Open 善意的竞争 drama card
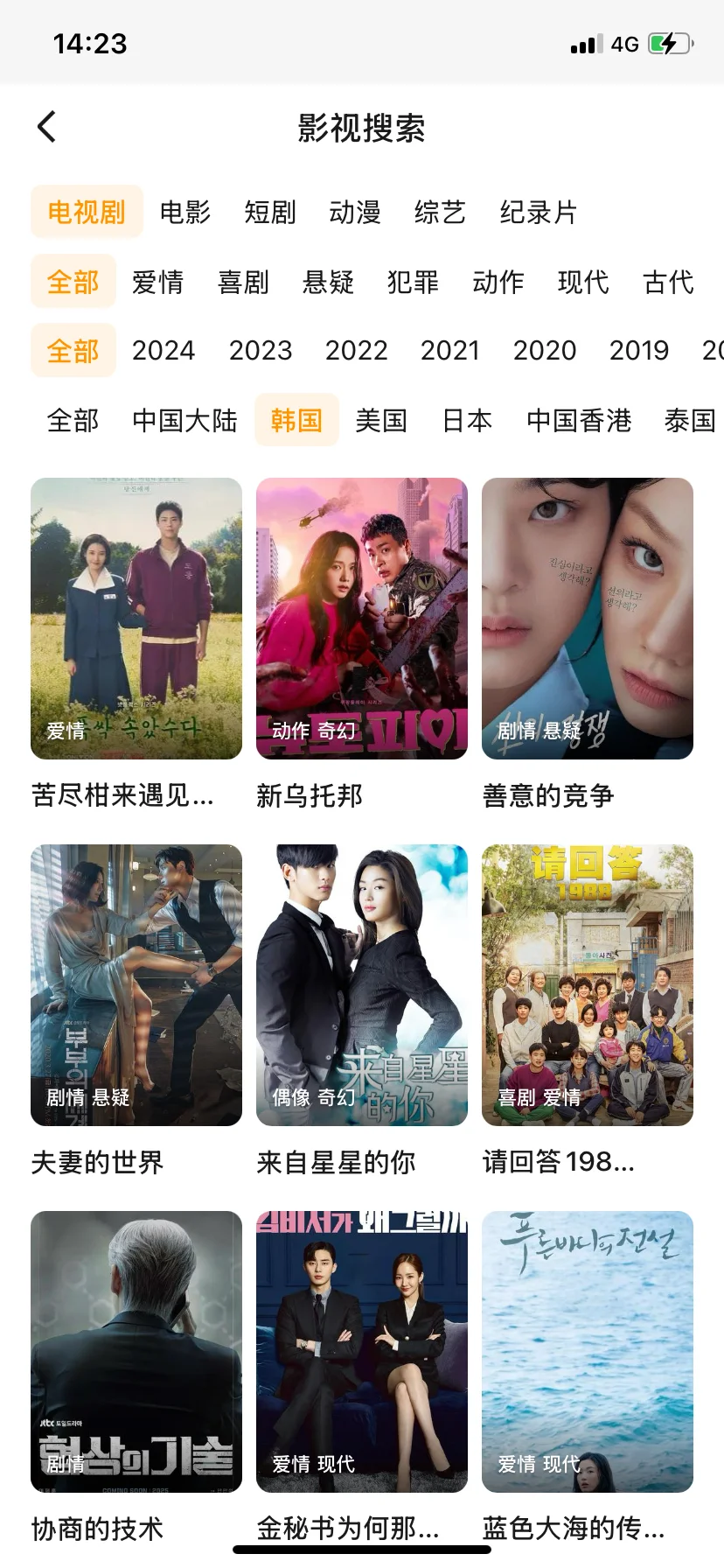Viewport: 724px width, 1568px height. [587, 618]
